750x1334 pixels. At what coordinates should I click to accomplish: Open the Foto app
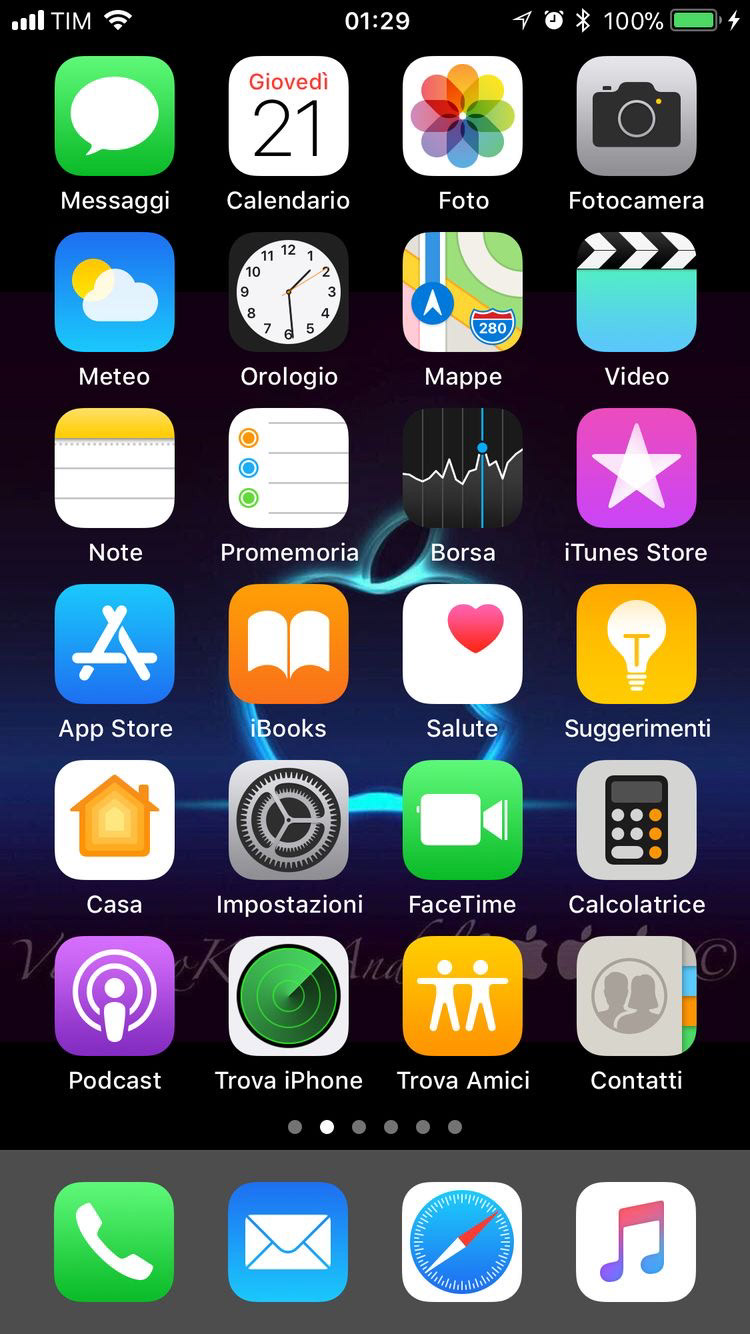pos(462,116)
